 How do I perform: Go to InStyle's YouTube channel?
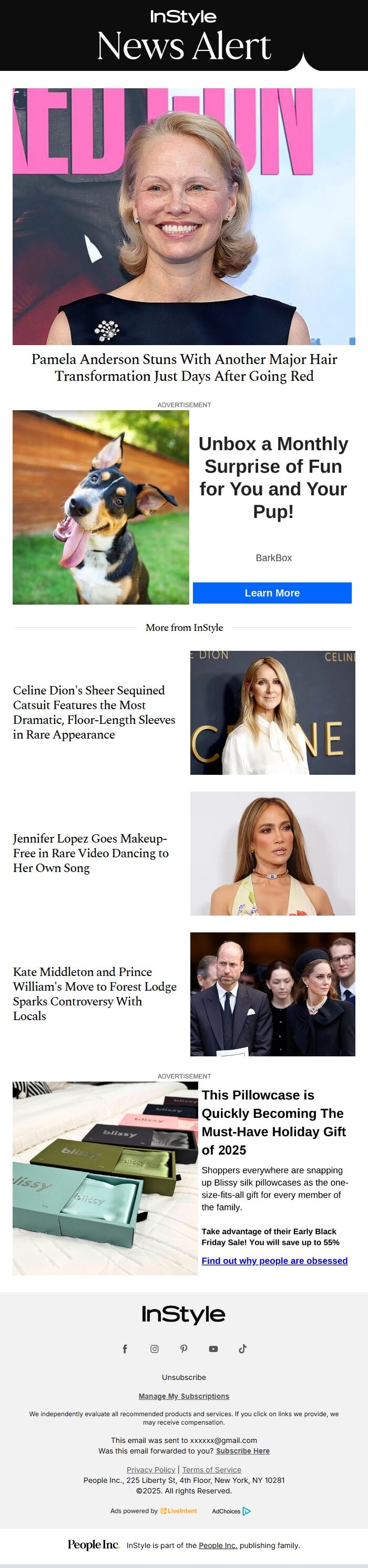pyautogui.click(x=213, y=1348)
